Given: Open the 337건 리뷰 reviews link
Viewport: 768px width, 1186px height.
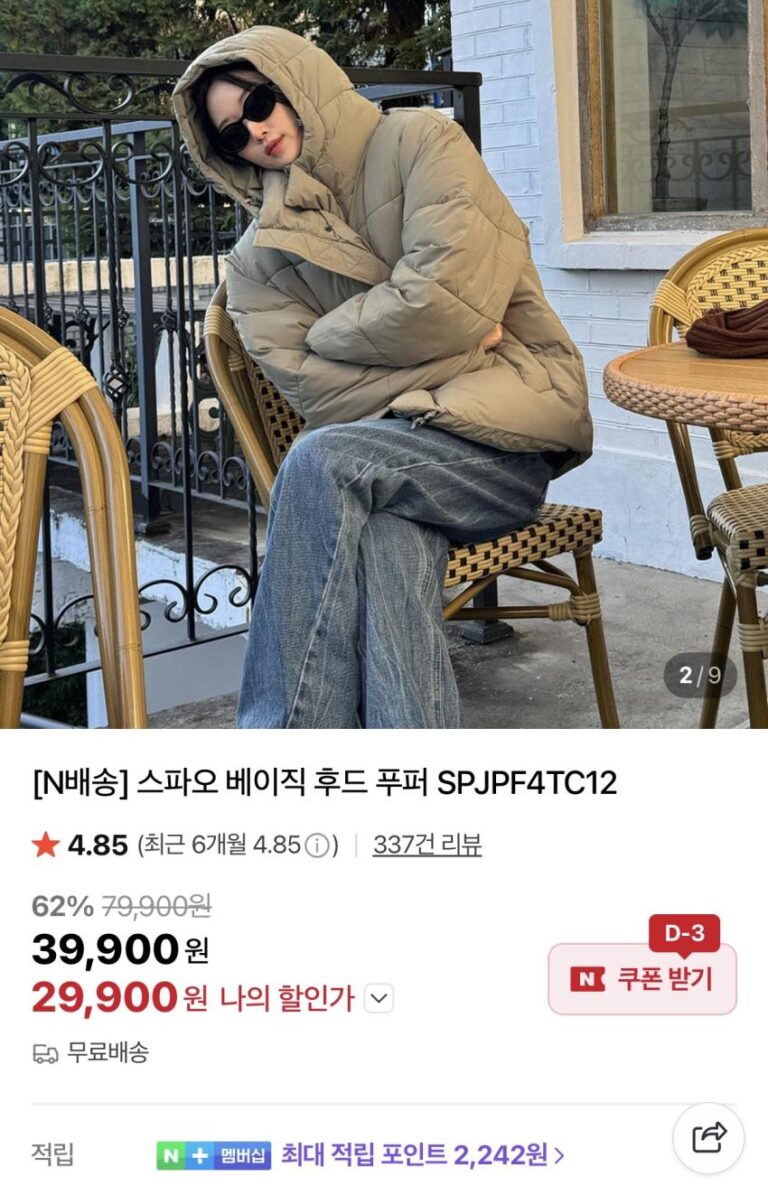Looking at the screenshot, I should [427, 845].
